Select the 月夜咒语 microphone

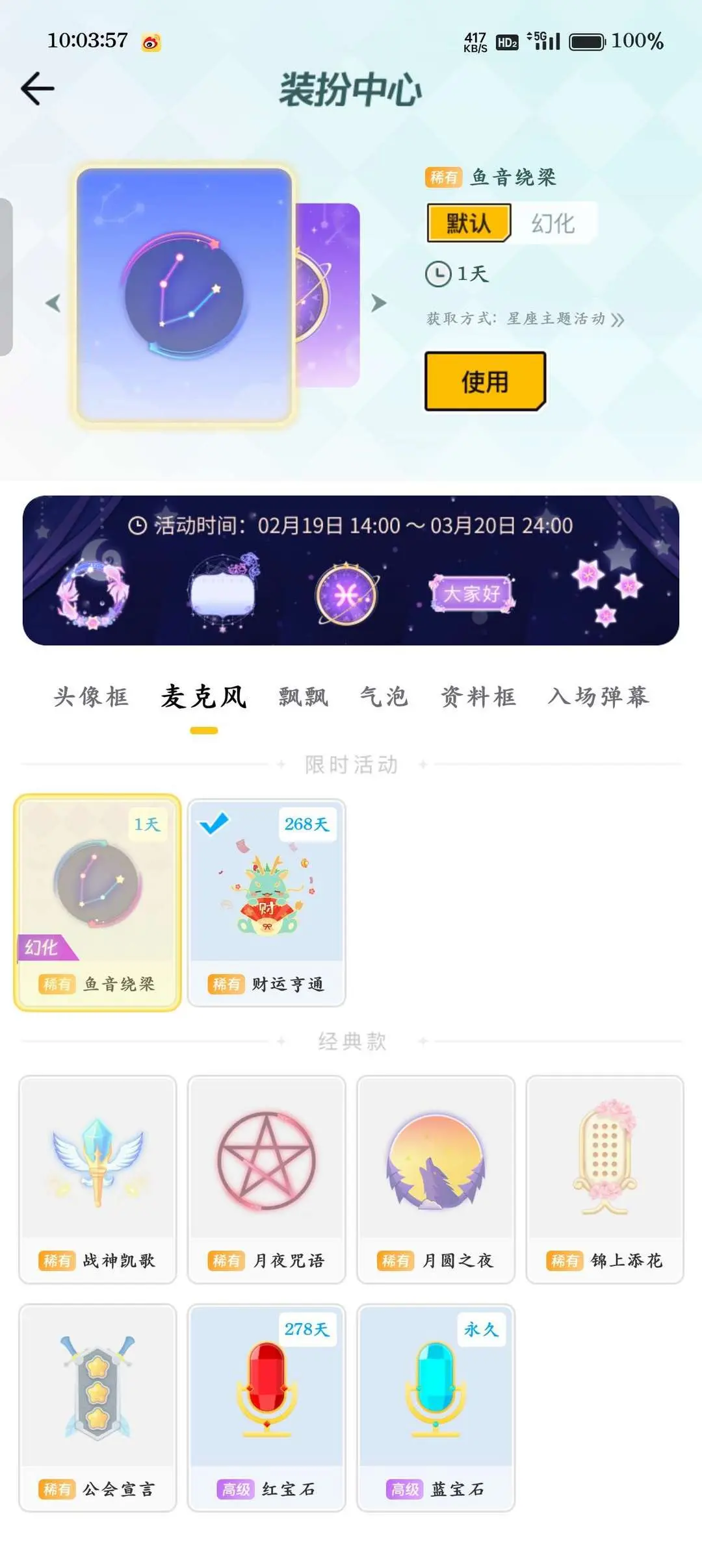click(x=266, y=1180)
